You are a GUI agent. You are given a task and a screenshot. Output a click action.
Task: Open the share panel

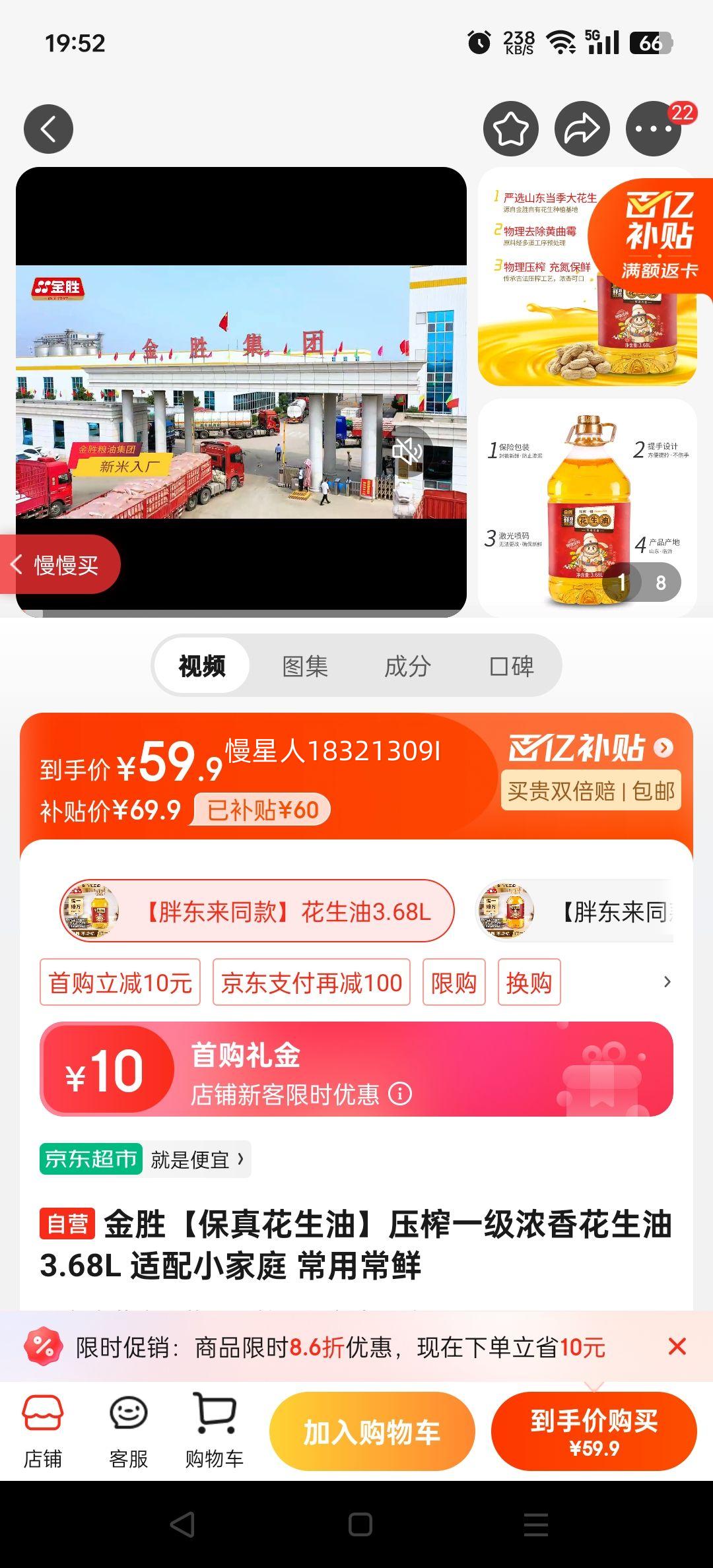pyautogui.click(x=581, y=129)
